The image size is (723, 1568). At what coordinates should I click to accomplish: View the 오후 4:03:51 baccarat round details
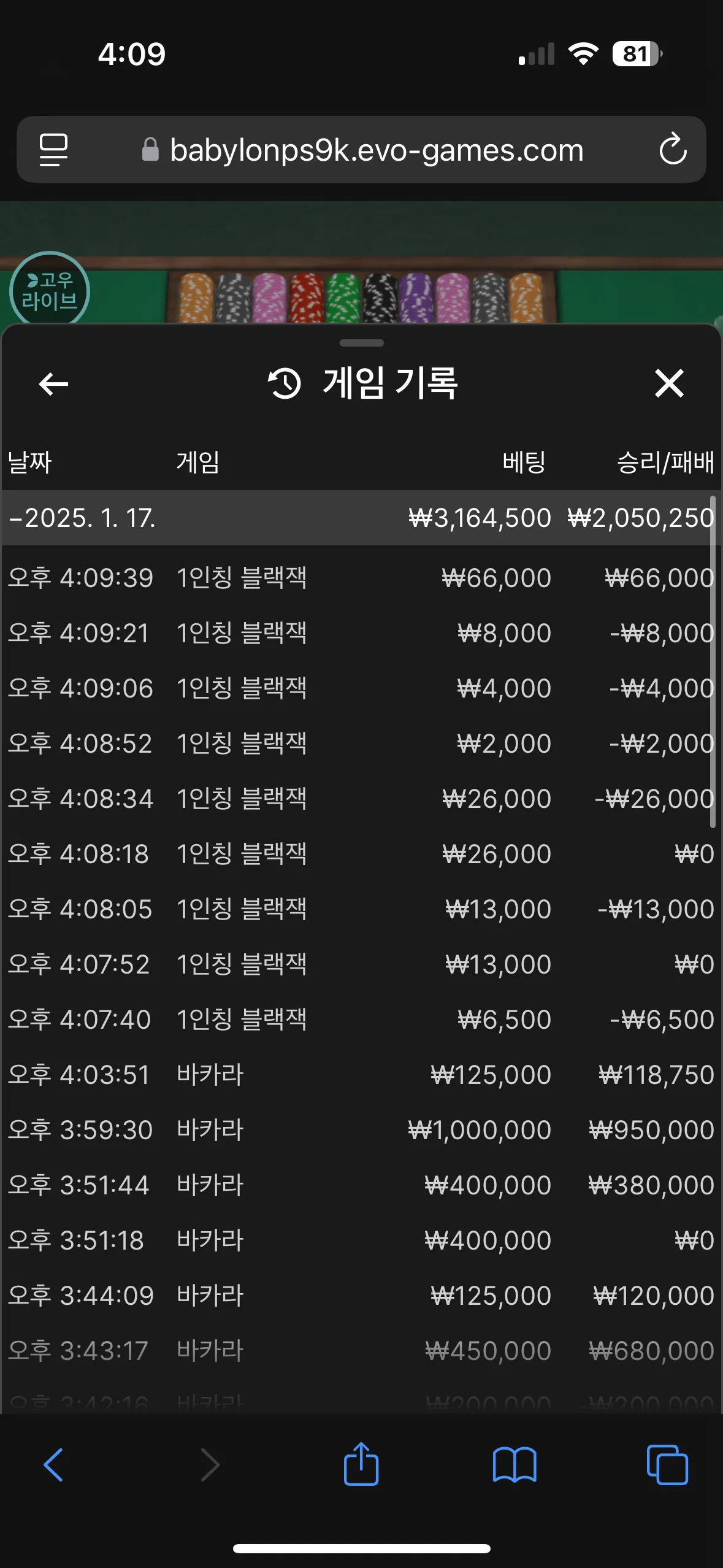[x=361, y=1074]
